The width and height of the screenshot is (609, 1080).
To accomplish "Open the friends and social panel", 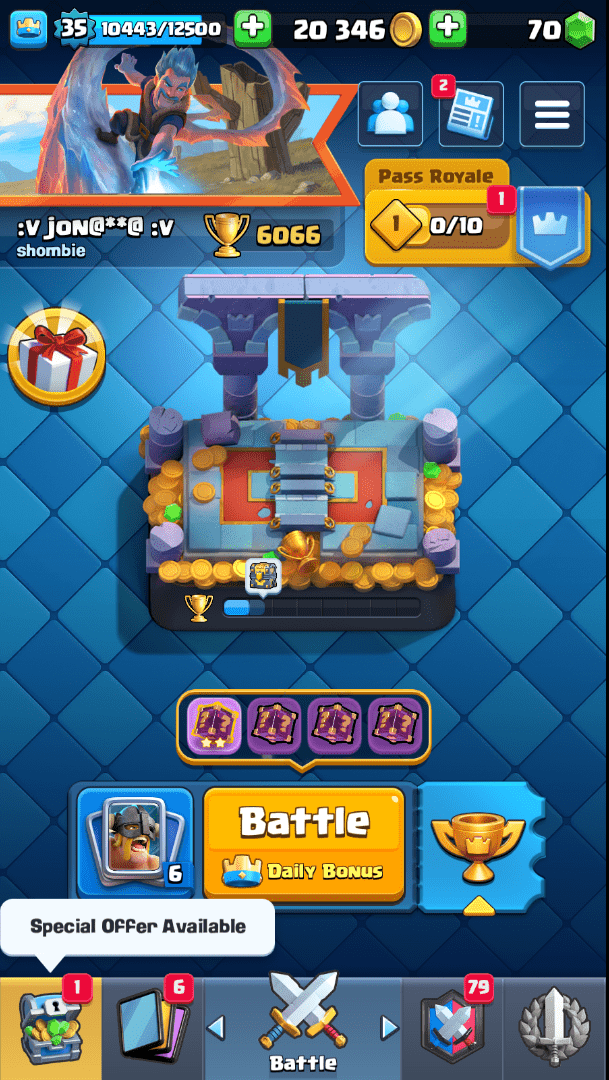I will coord(391,114).
